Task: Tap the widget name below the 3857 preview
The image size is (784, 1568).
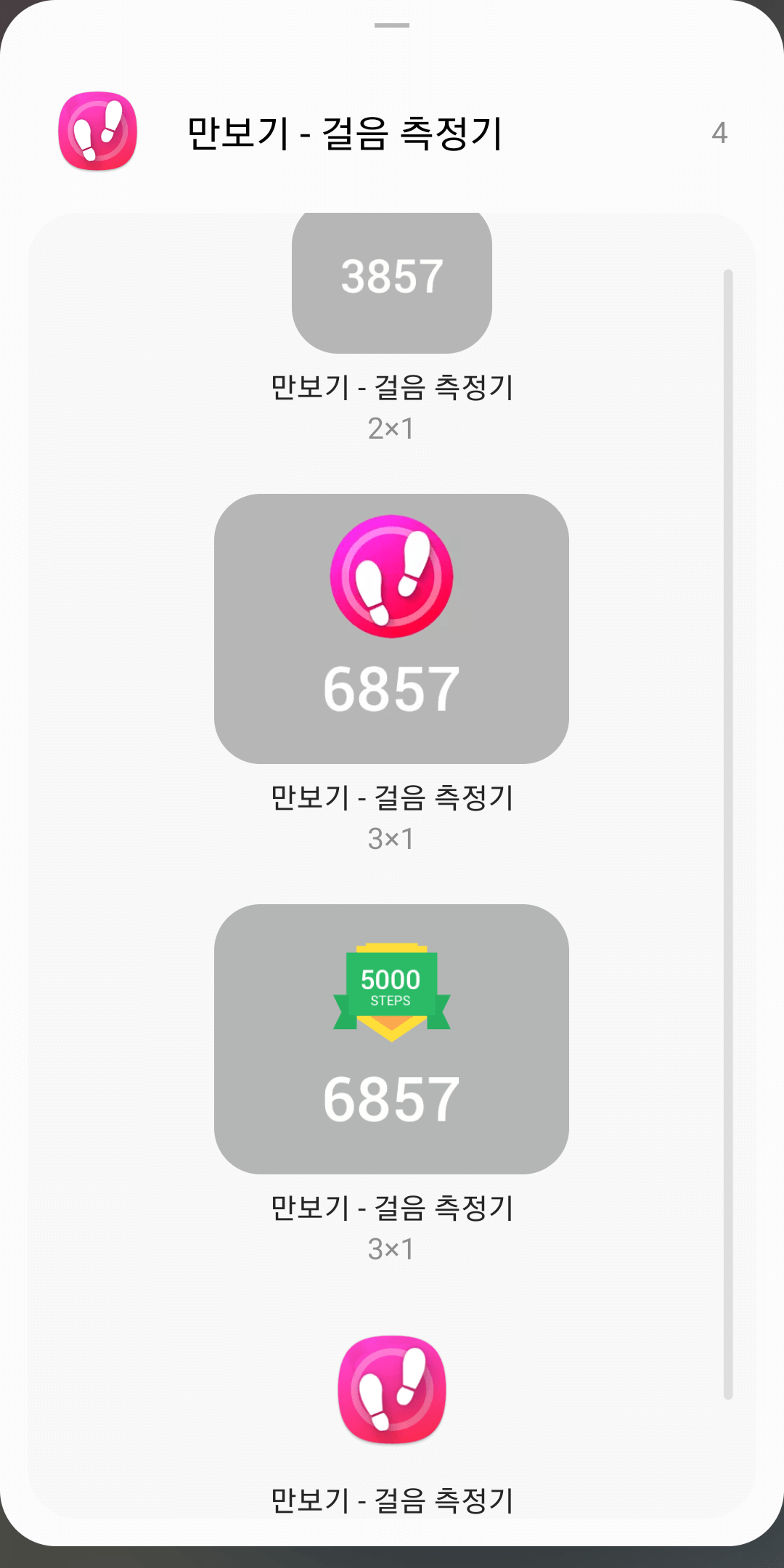Action: [x=392, y=387]
